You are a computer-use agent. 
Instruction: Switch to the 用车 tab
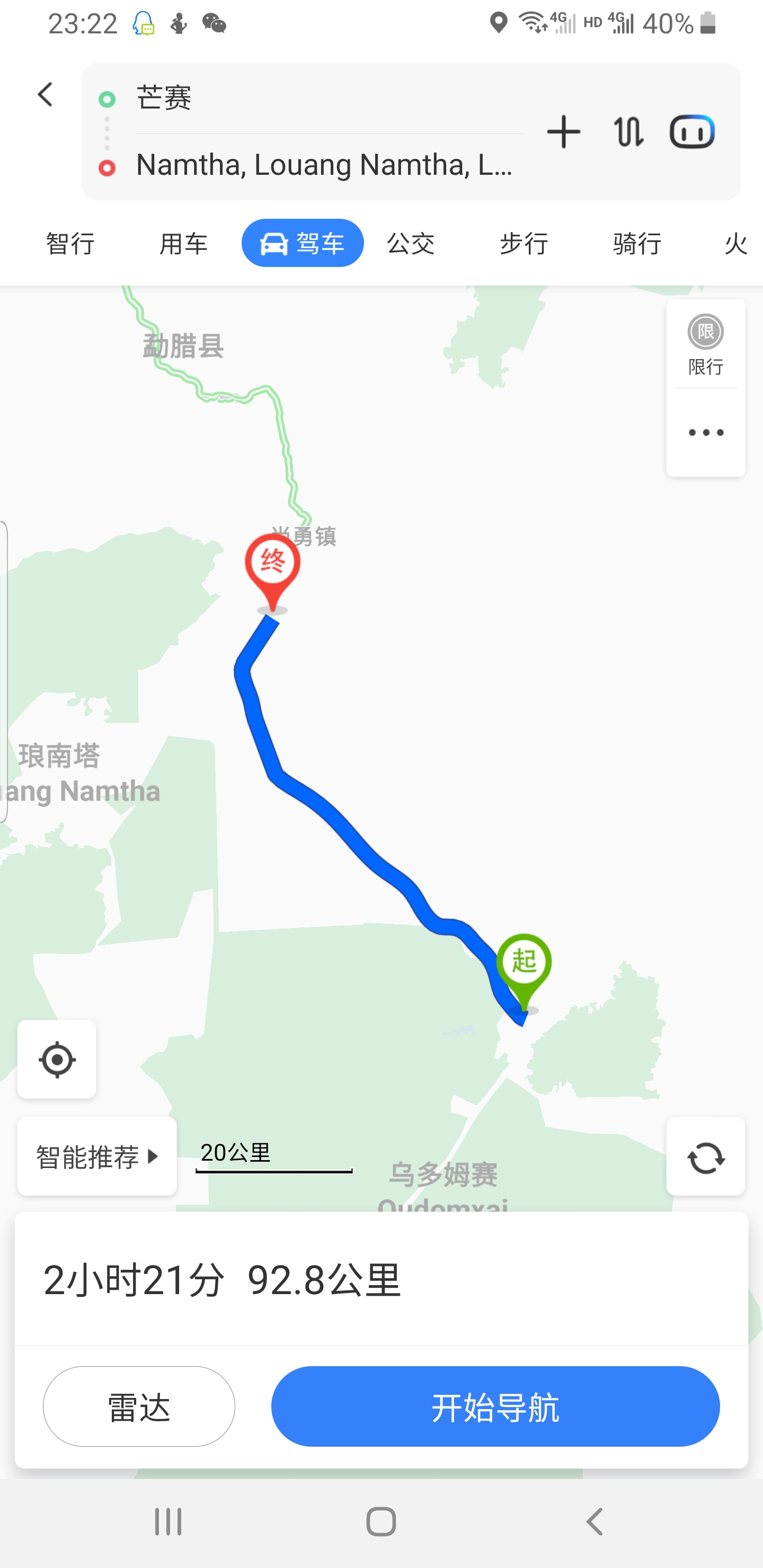(183, 244)
